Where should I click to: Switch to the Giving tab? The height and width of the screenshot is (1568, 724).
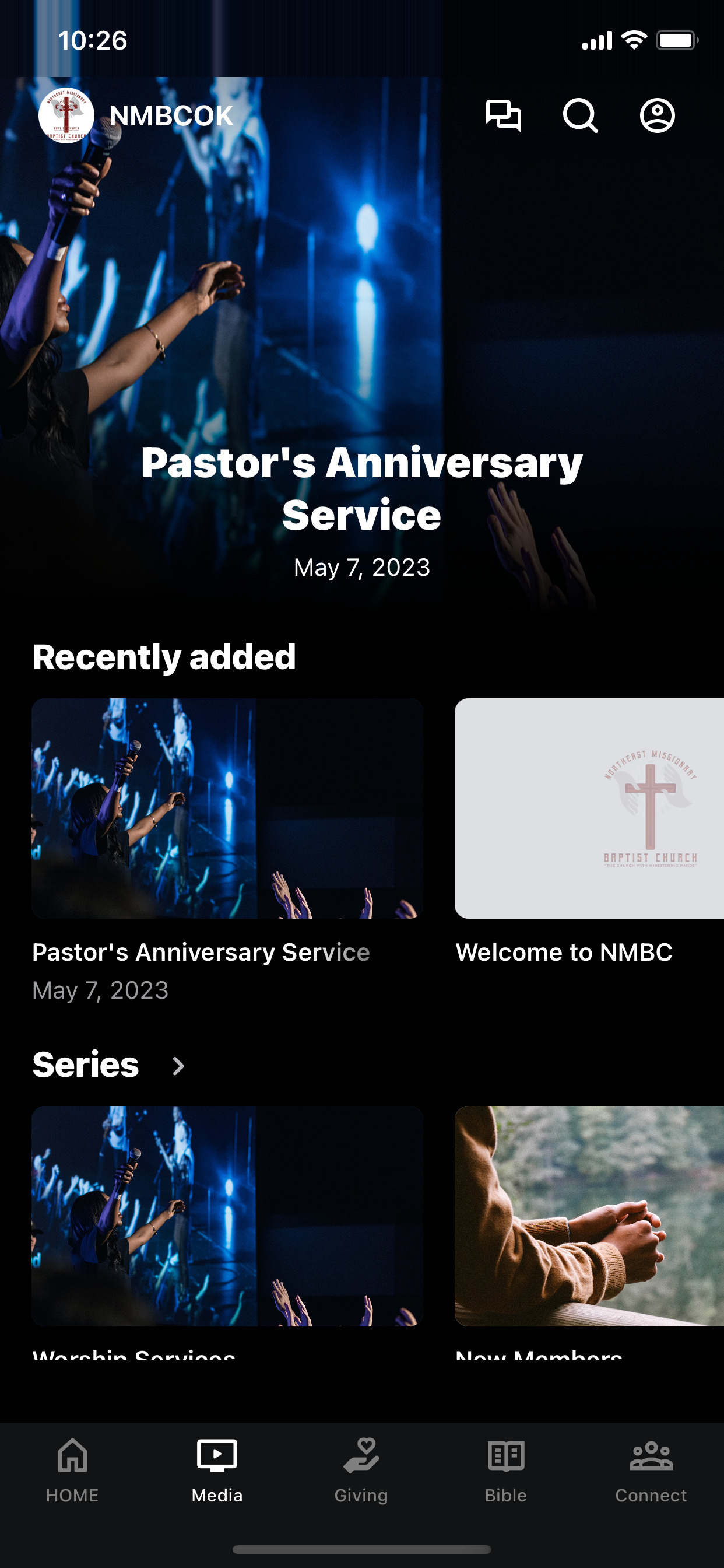[361, 1469]
